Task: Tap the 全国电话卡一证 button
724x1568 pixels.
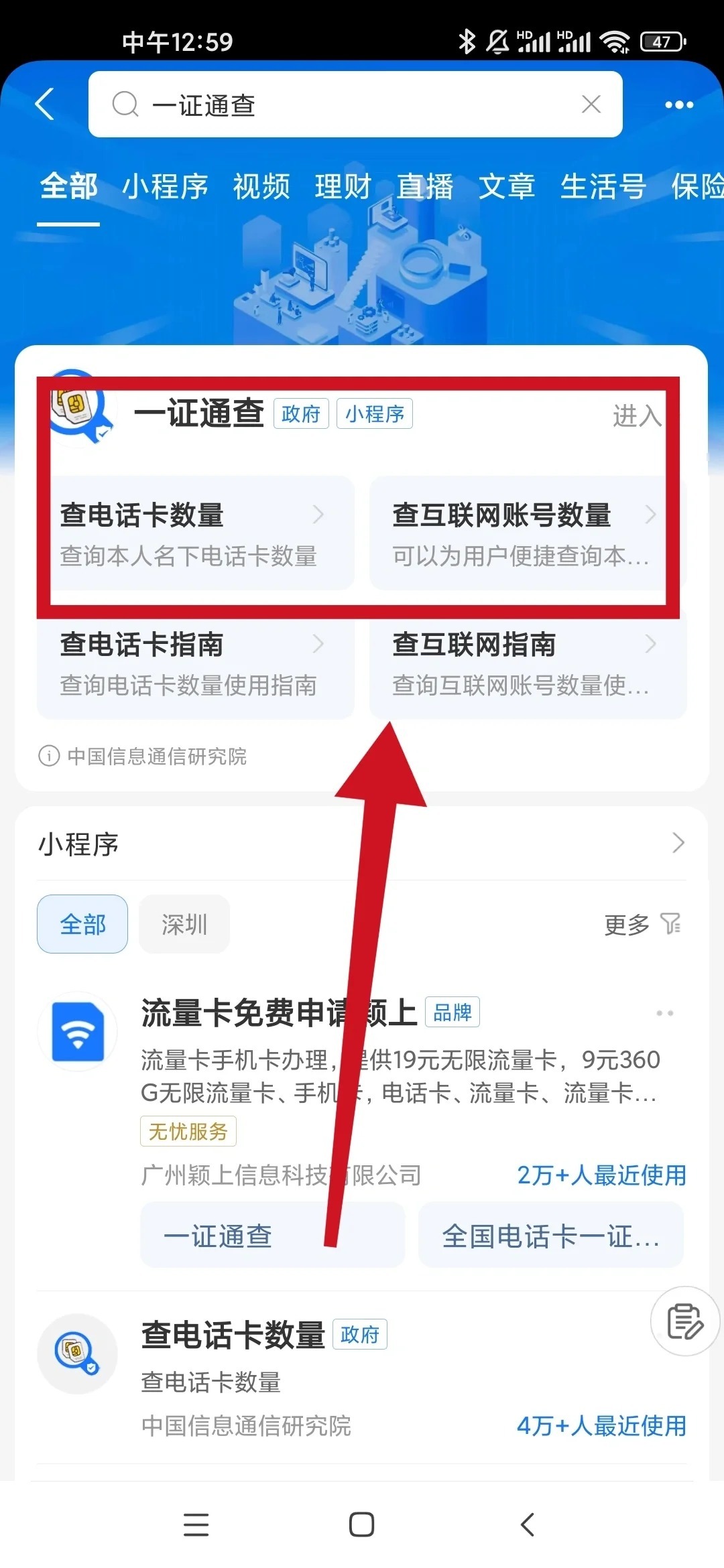Action: pyautogui.click(x=550, y=1236)
